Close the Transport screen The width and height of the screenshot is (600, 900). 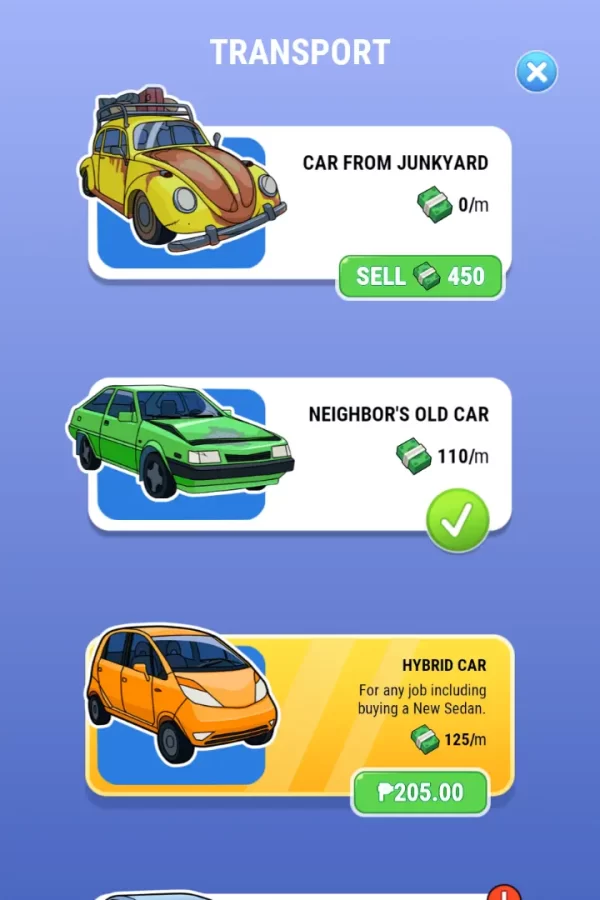[537, 72]
